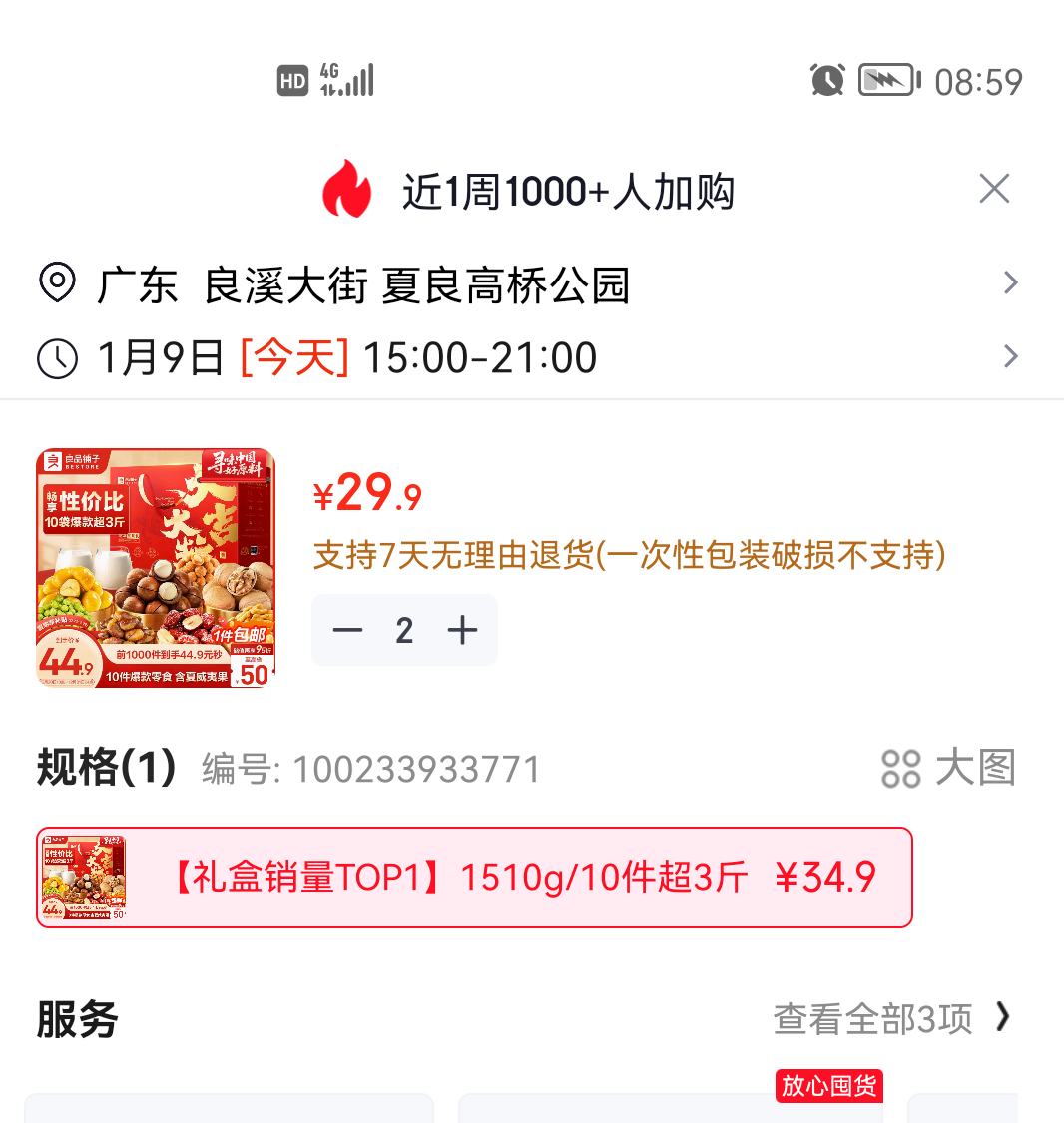
Task: Close the panel with the X button
Action: coord(993,188)
